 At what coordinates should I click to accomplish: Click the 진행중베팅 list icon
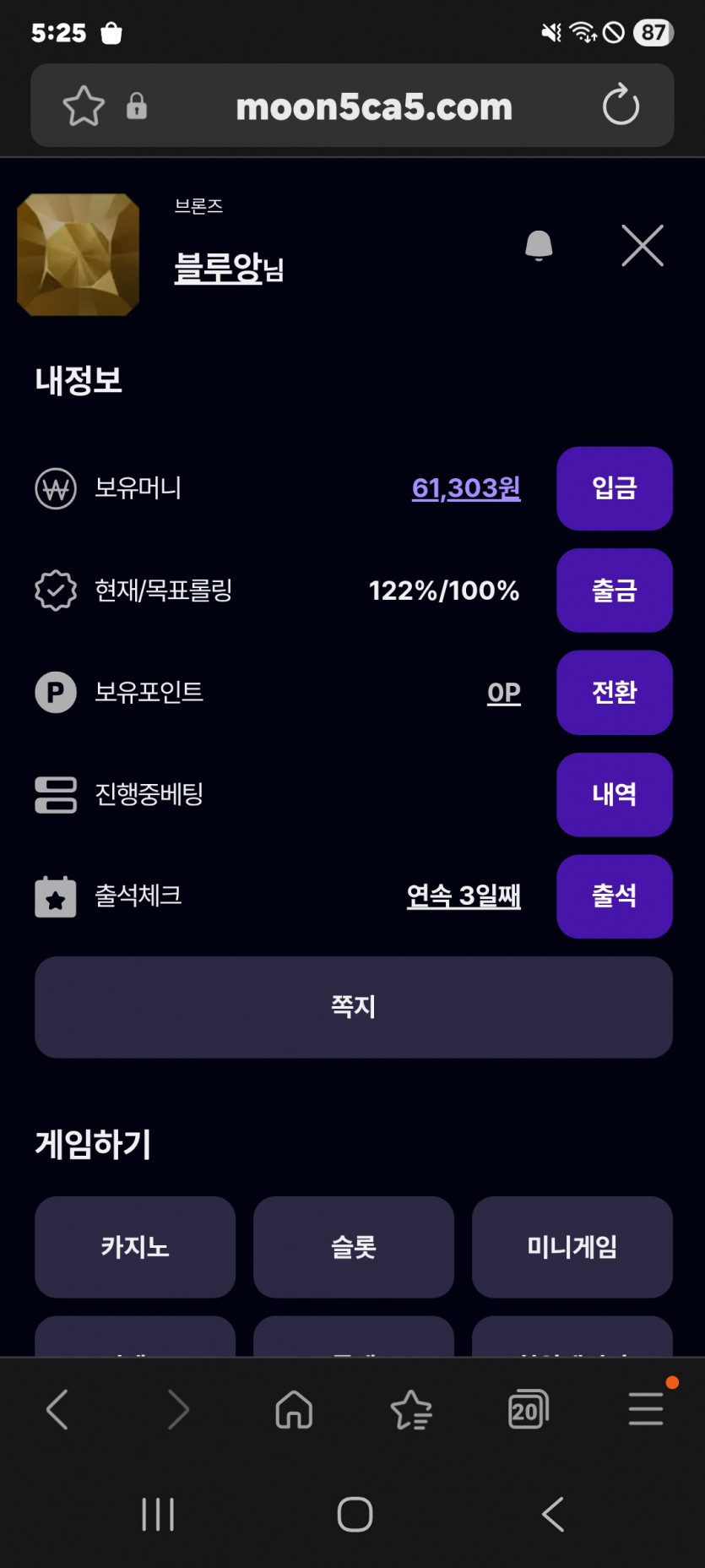click(x=55, y=794)
